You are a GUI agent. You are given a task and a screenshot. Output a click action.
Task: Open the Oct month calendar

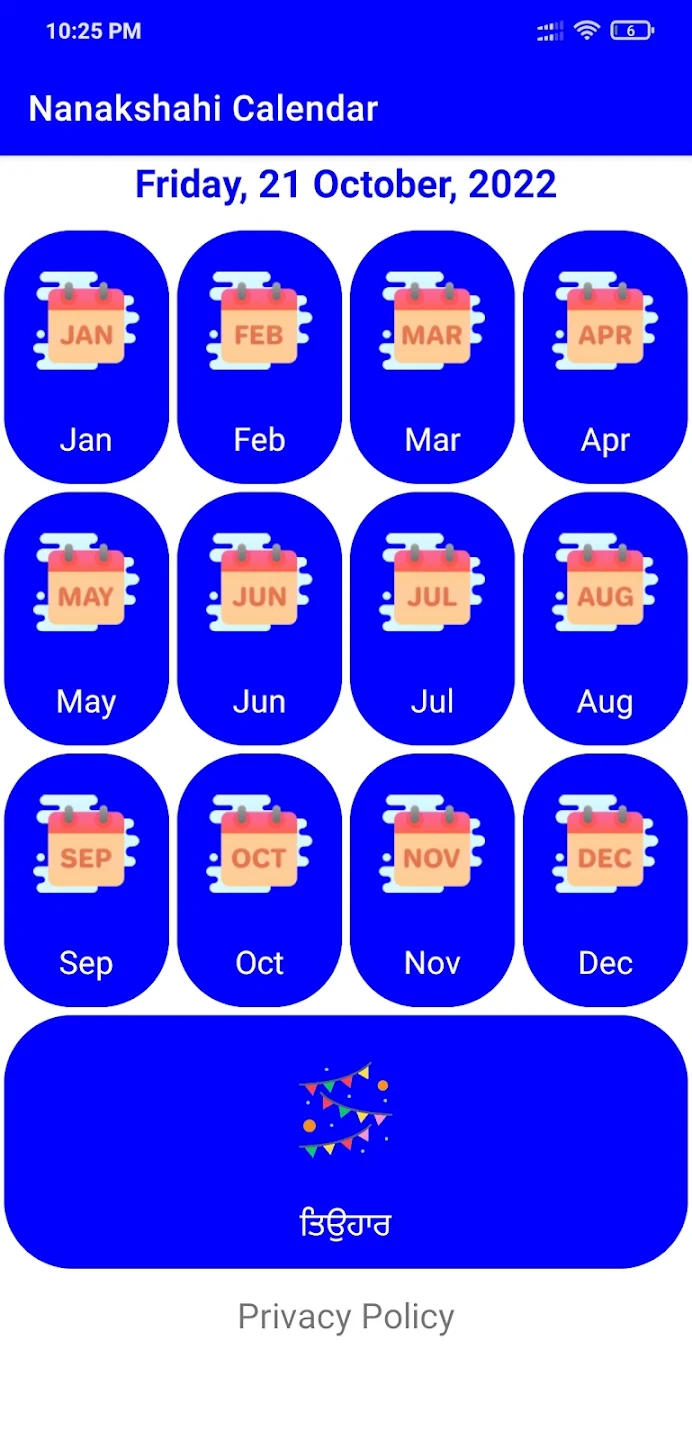pyautogui.click(x=259, y=880)
